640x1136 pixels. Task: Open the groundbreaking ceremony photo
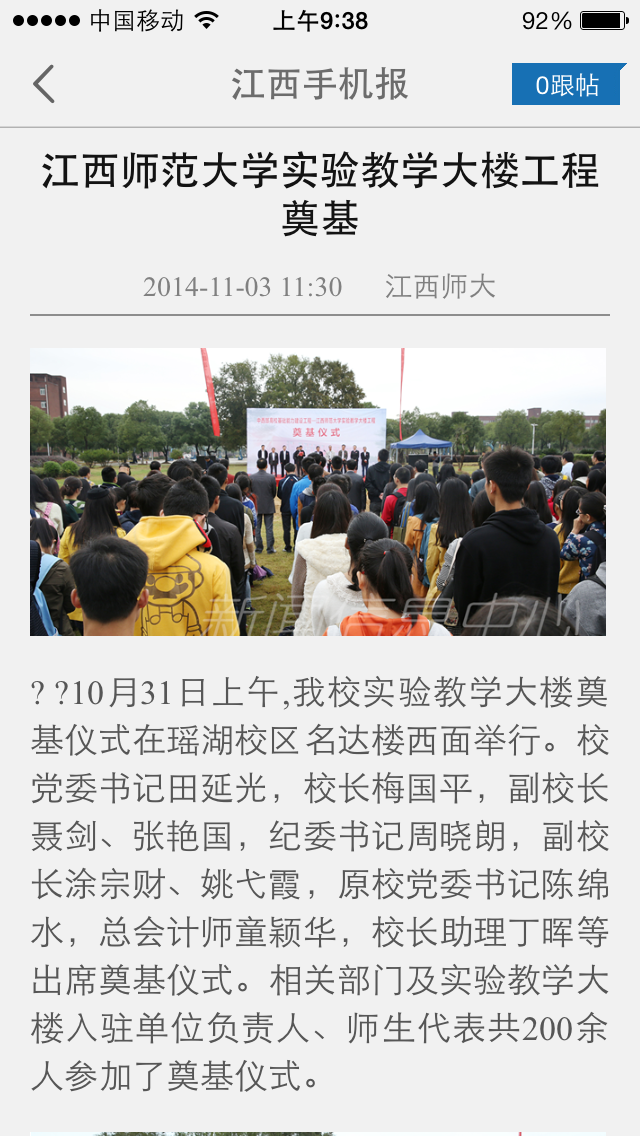pyautogui.click(x=318, y=491)
